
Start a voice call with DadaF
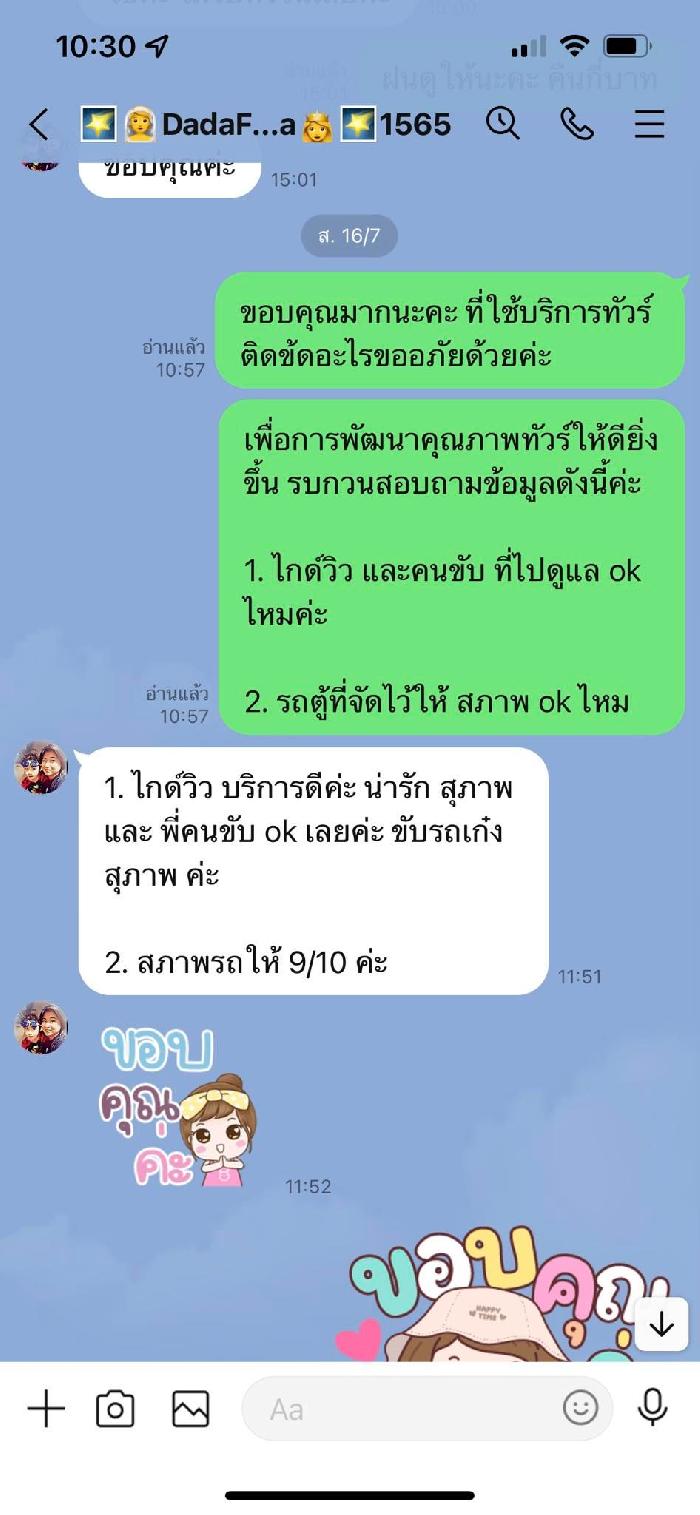click(x=577, y=124)
